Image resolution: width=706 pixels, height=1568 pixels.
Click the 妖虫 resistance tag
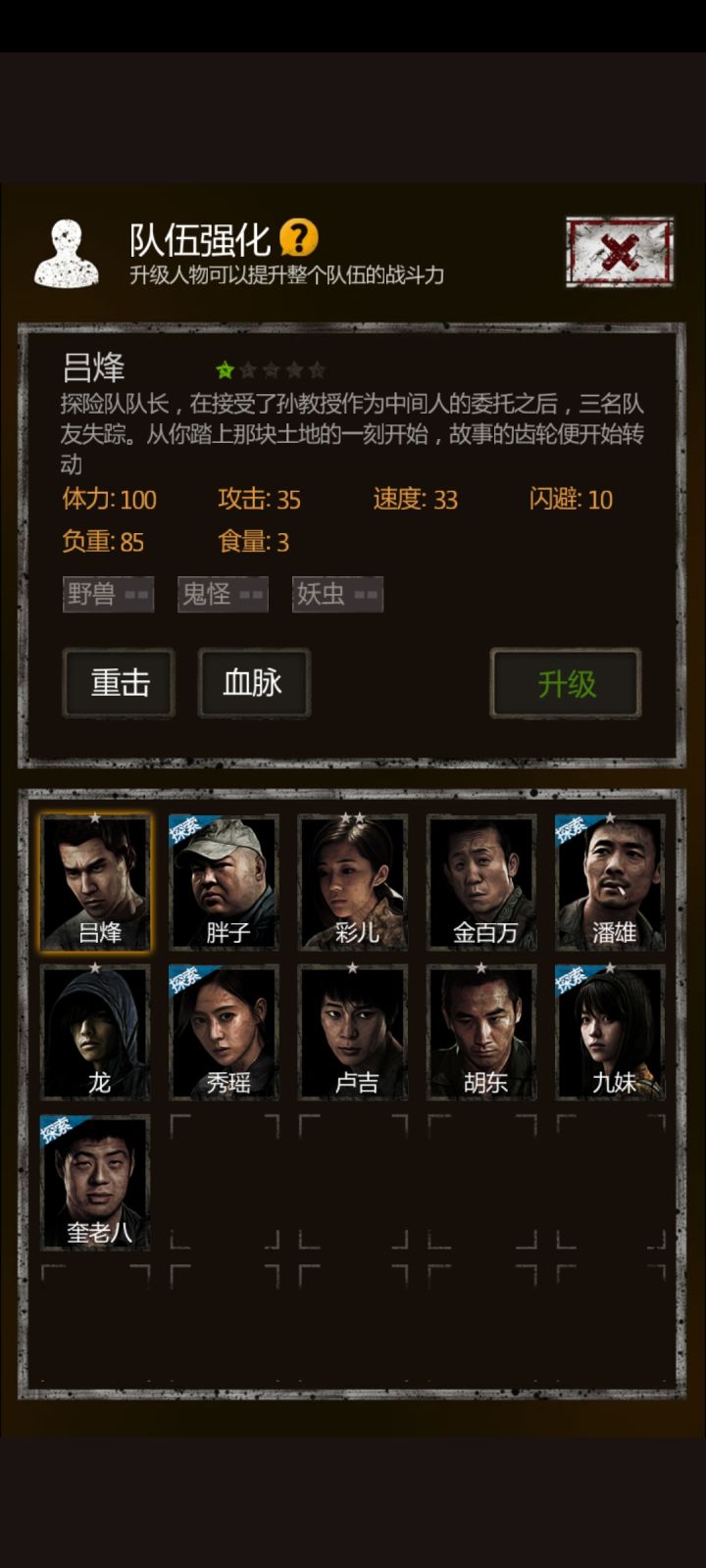coord(336,594)
